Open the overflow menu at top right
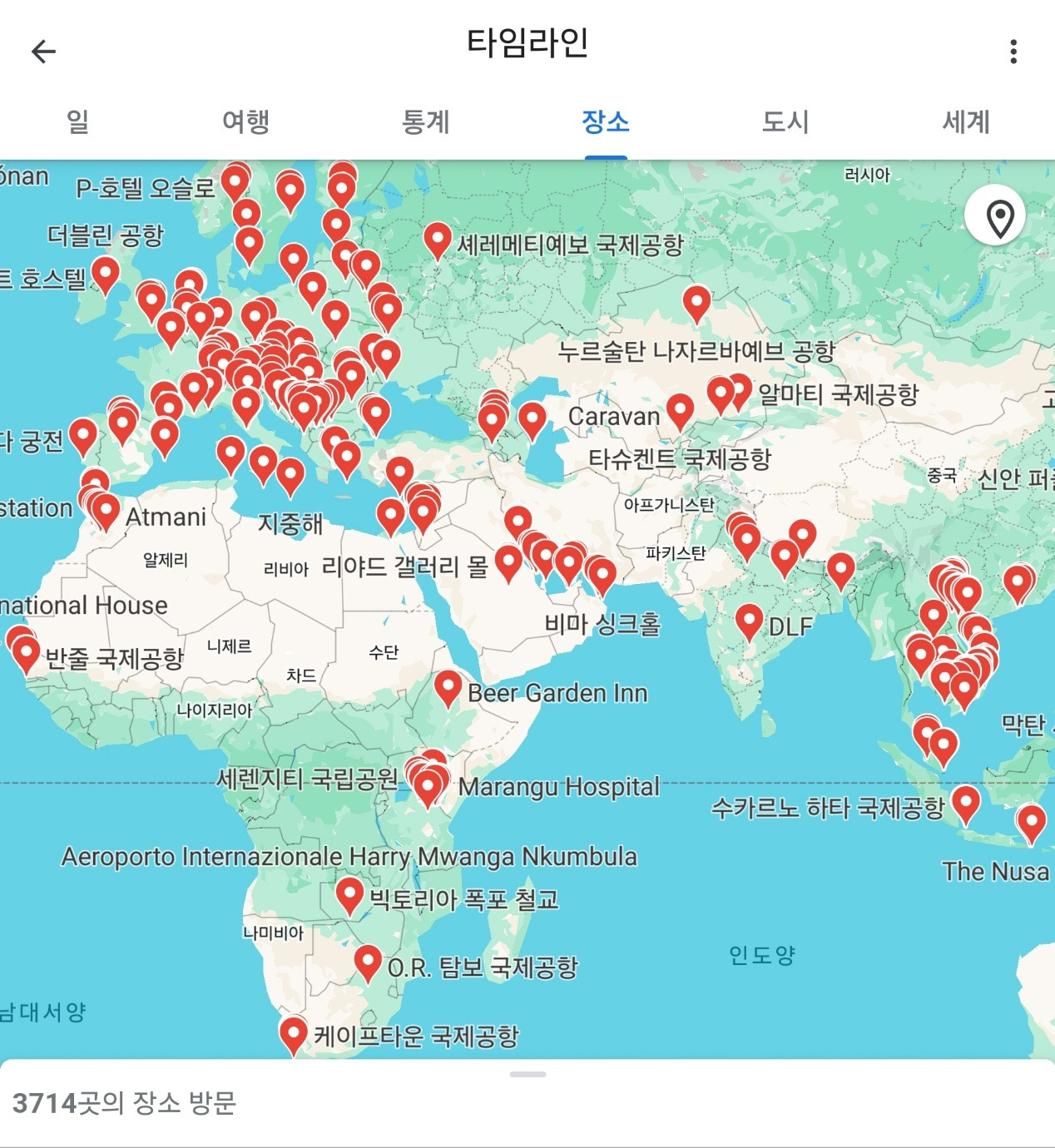Viewport: 1055px width, 1148px height. tap(1012, 52)
